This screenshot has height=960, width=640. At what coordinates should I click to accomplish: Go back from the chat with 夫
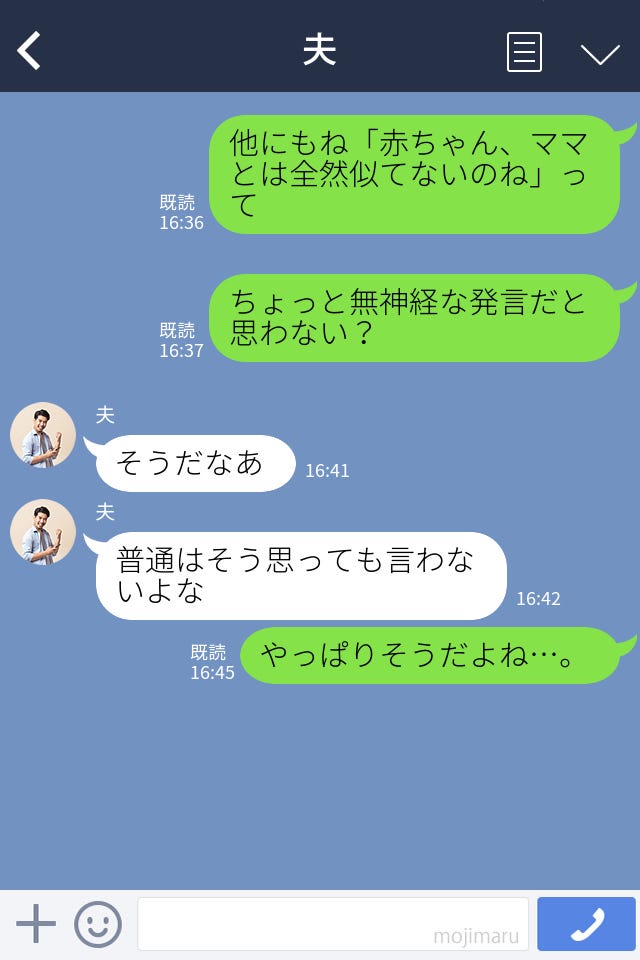coord(30,51)
